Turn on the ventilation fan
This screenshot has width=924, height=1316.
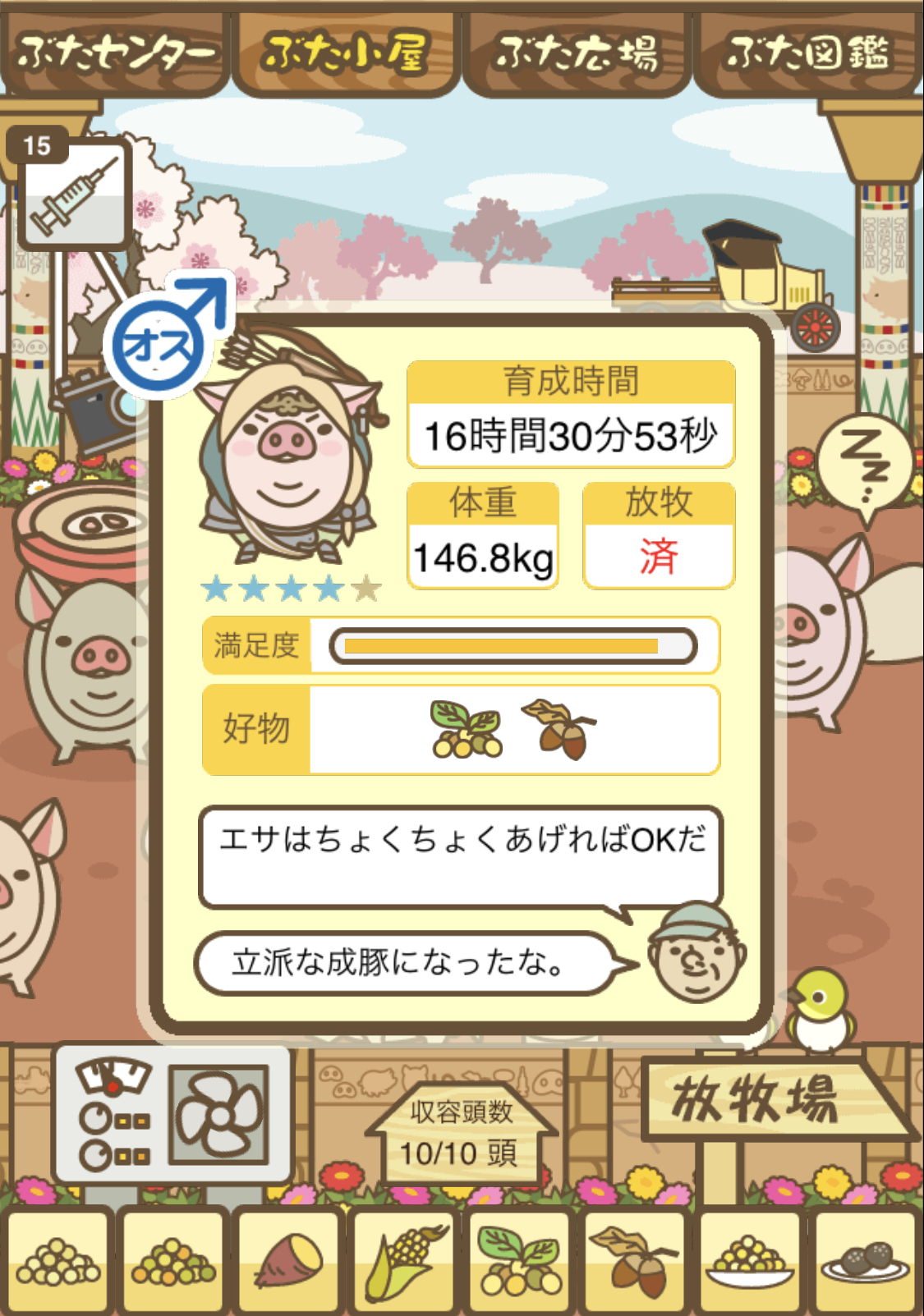click(x=218, y=1115)
